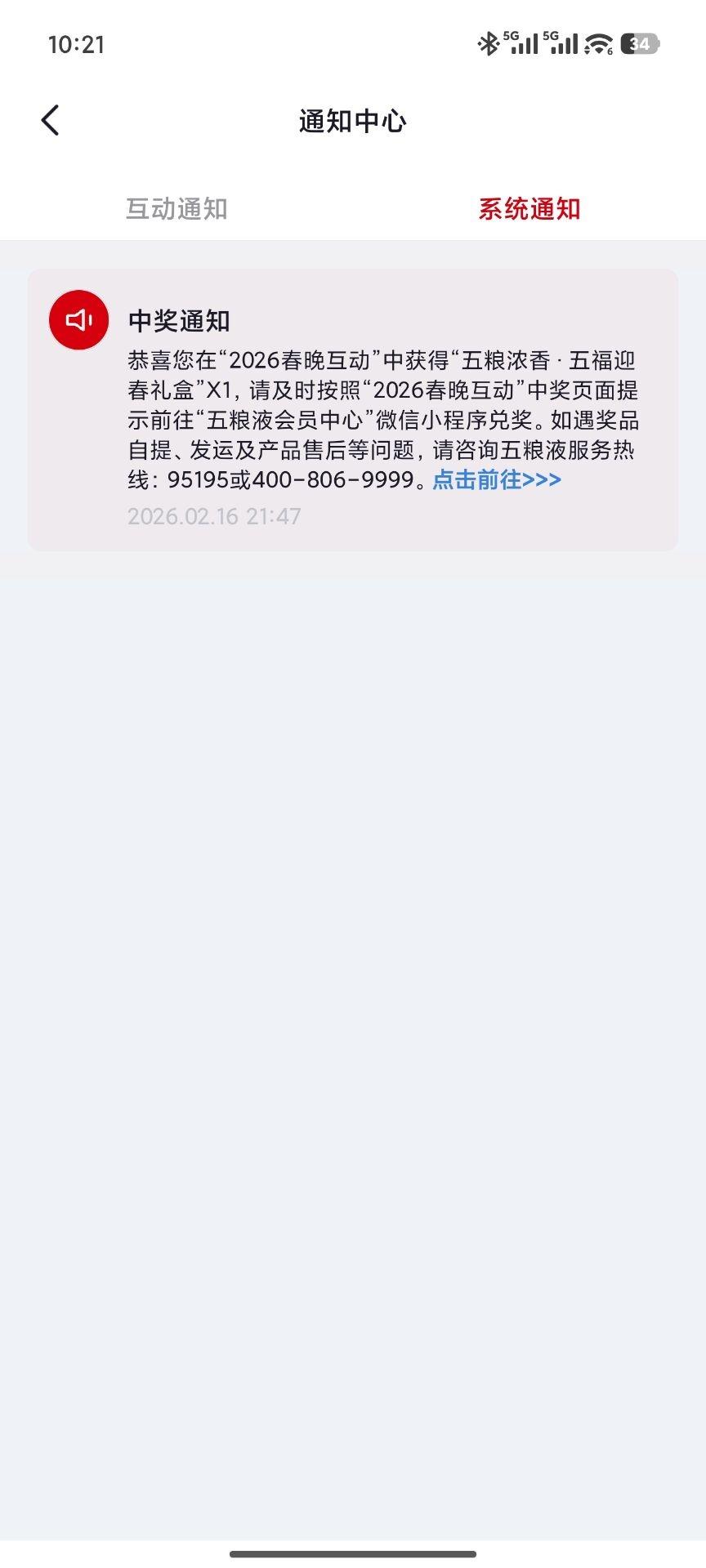Follow the 点击前往>>> link
Screen dimensions: 706x1568
tap(497, 479)
